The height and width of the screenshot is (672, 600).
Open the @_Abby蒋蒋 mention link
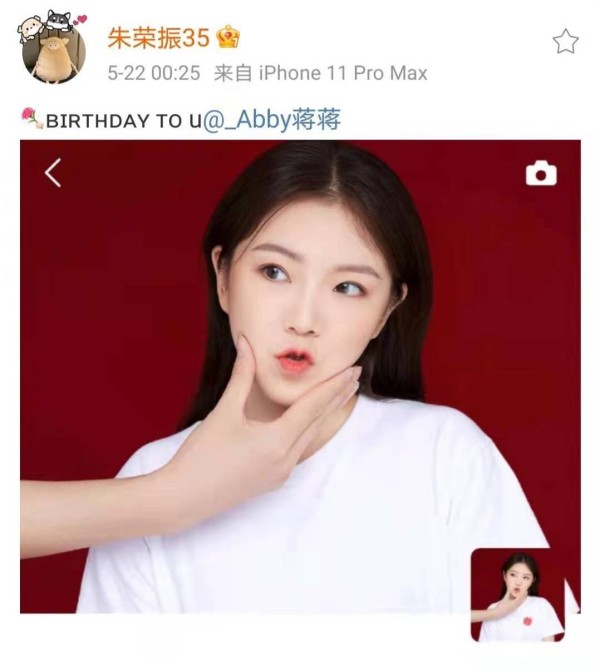[272, 121]
